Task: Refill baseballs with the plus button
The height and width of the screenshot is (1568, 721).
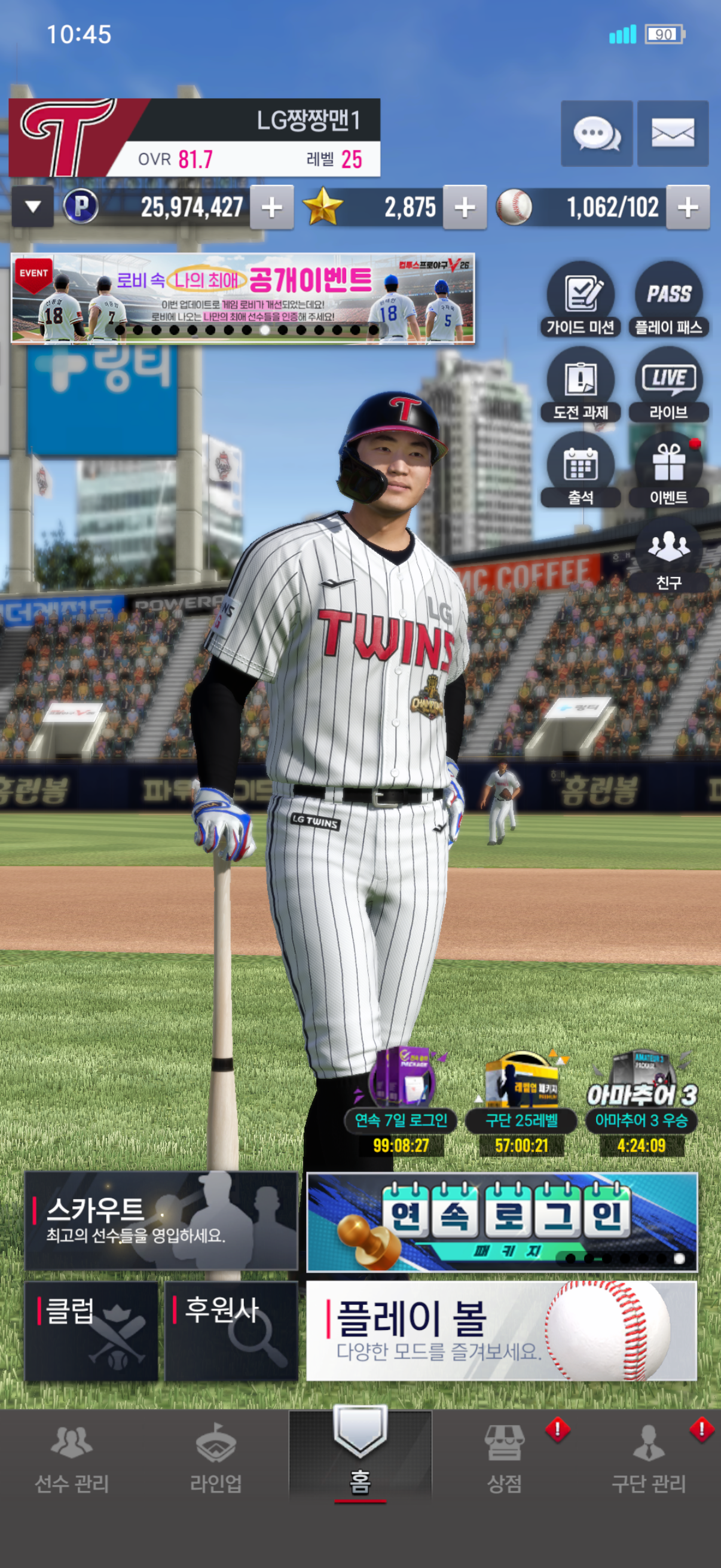Action: pos(688,208)
